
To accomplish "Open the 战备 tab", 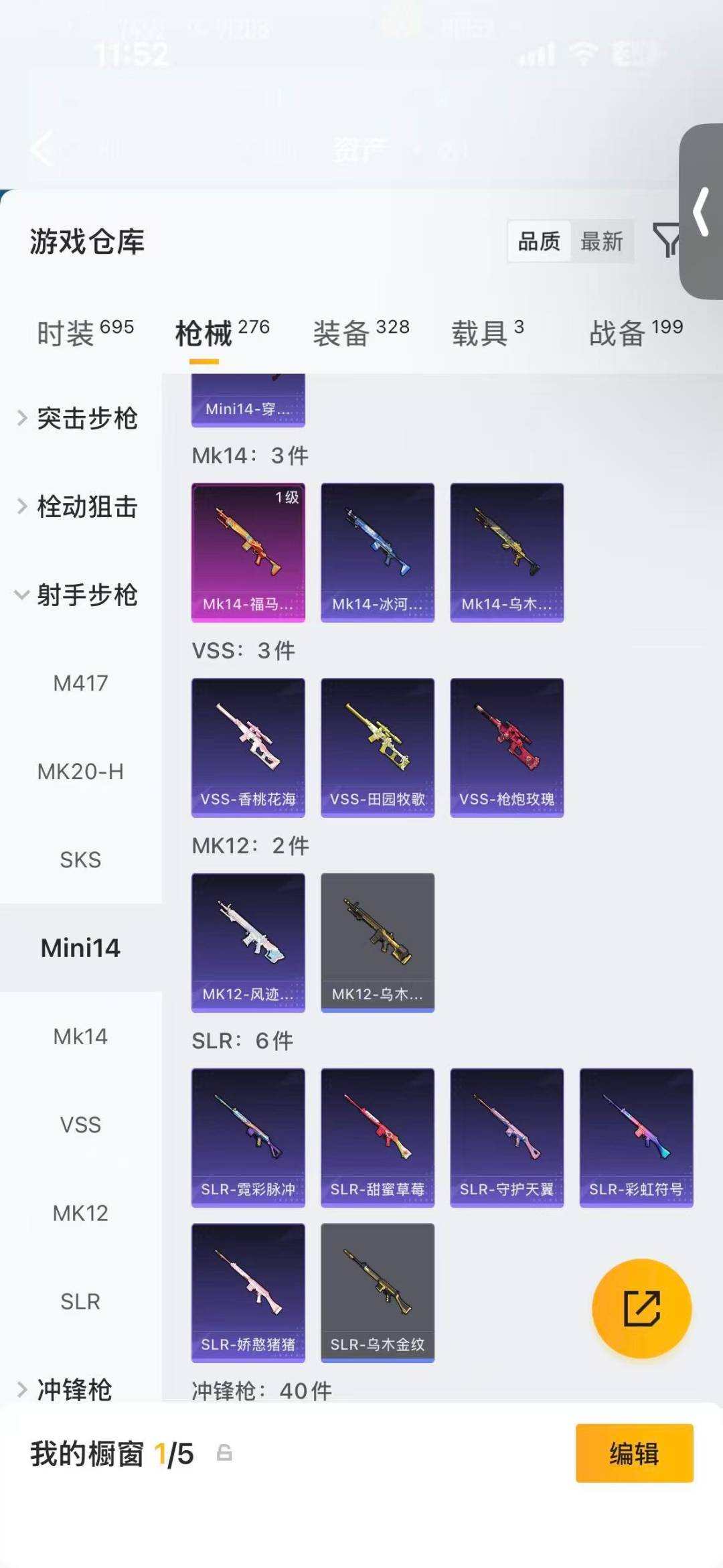I will point(636,332).
